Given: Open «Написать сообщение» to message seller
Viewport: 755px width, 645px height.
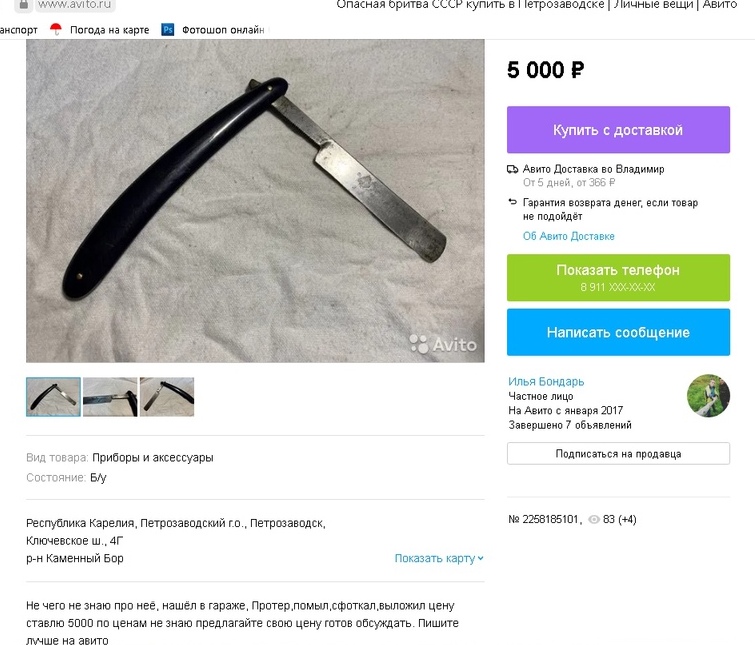Looking at the screenshot, I should click(618, 332).
